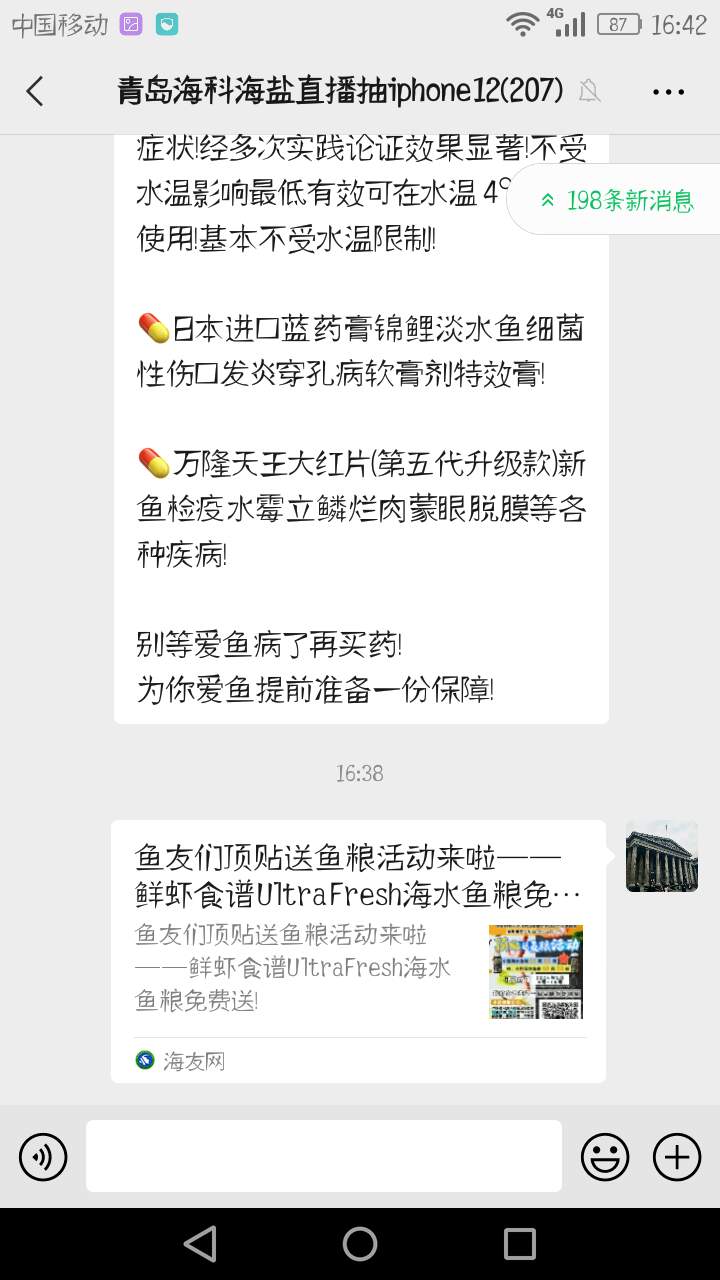Tap the system home button

(x=360, y=1244)
